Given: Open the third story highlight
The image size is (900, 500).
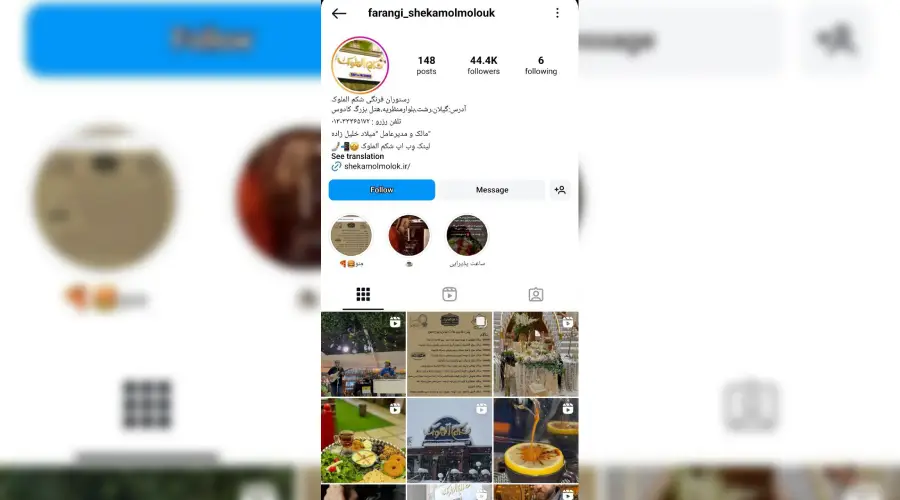Looking at the screenshot, I should (x=467, y=236).
